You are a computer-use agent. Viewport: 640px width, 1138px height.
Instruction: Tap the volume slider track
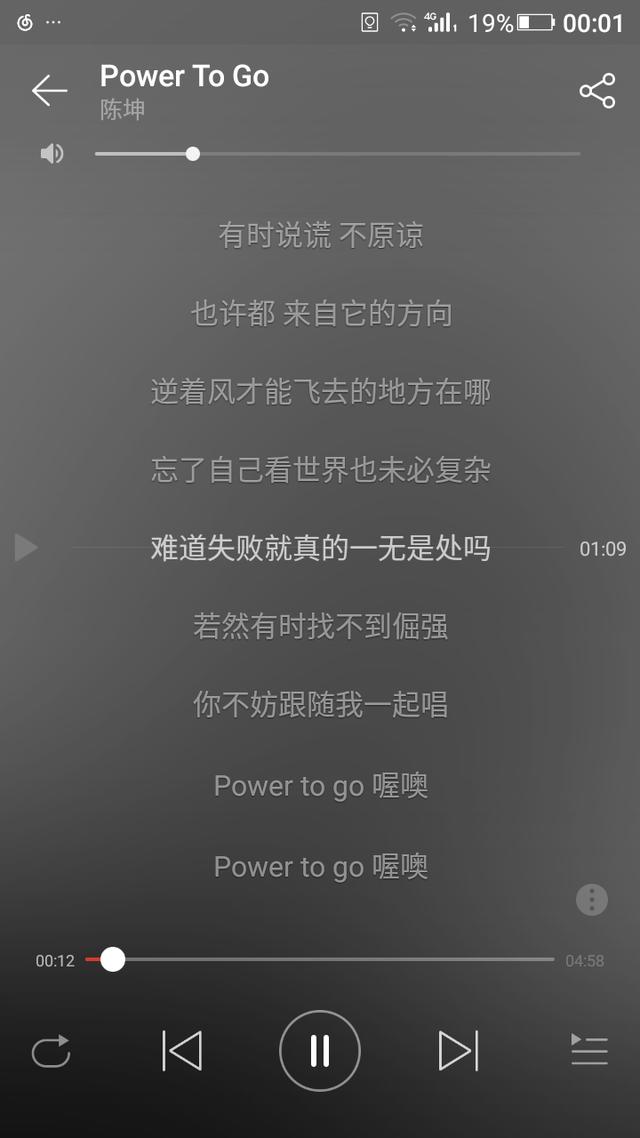(x=337, y=154)
